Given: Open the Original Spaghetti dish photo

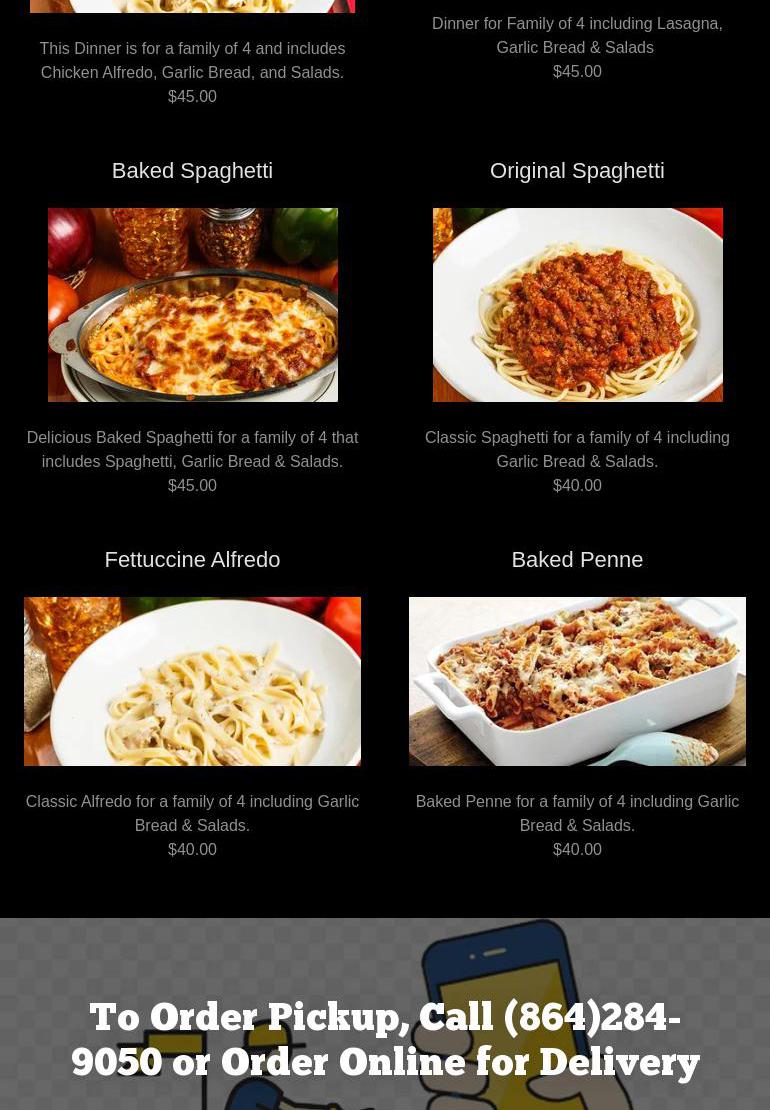Looking at the screenshot, I should click(577, 305).
